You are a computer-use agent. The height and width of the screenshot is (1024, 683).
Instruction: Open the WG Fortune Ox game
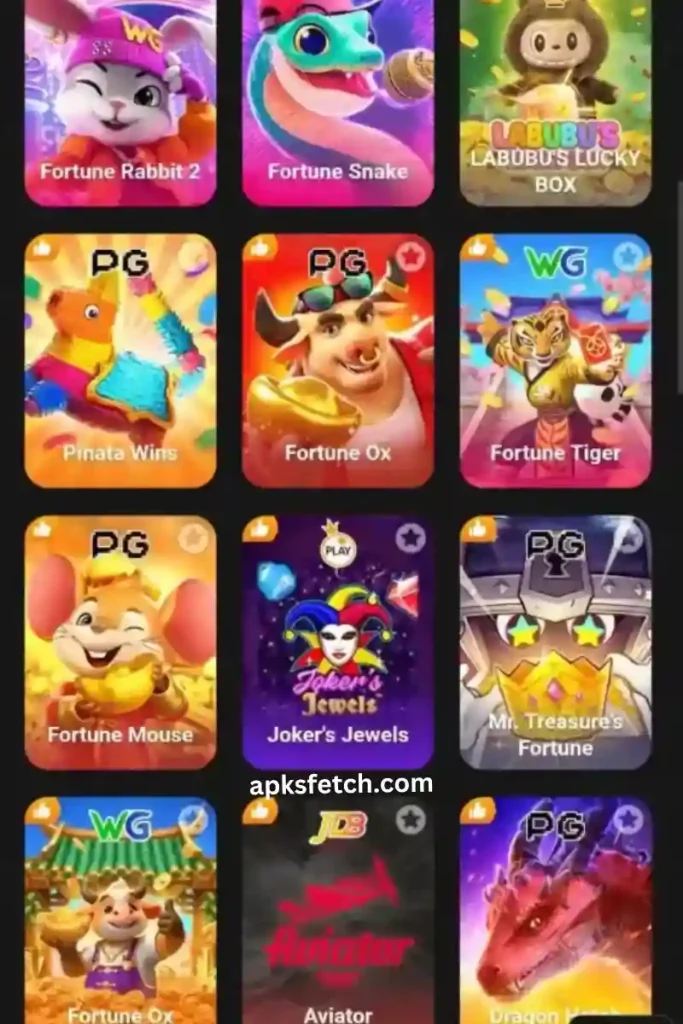pyautogui.click(x=120, y=920)
